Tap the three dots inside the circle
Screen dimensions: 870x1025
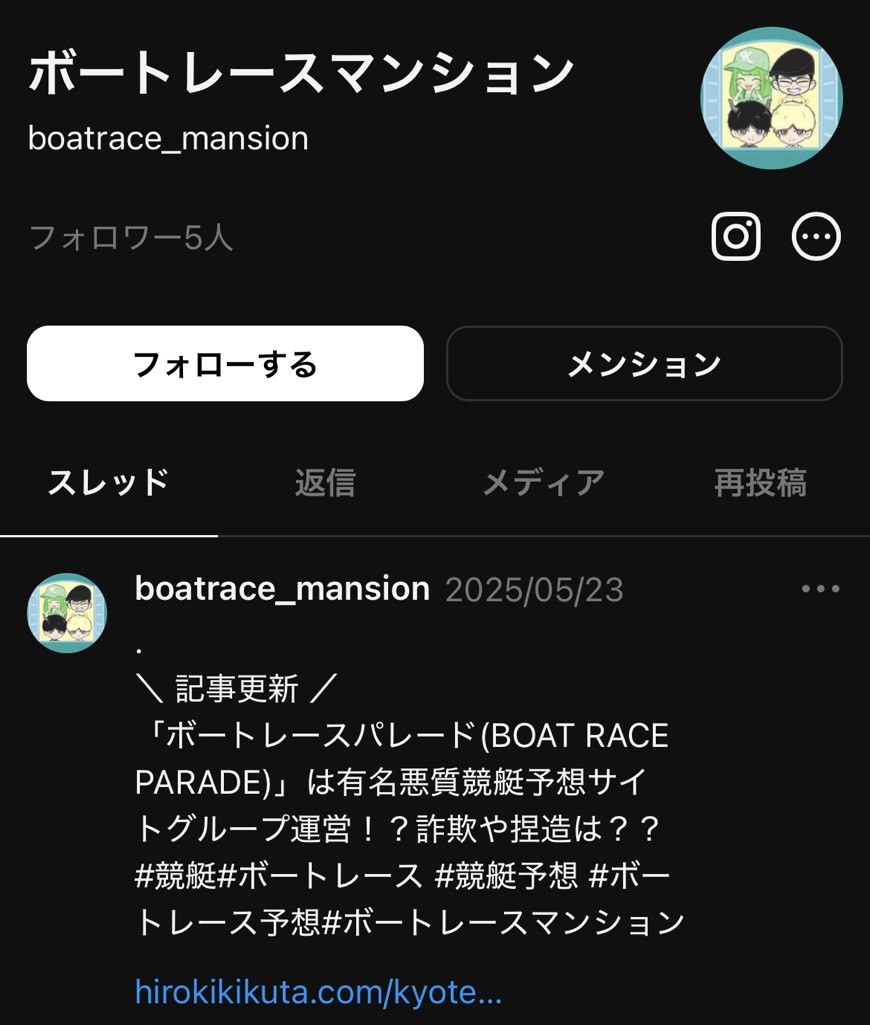click(815, 237)
